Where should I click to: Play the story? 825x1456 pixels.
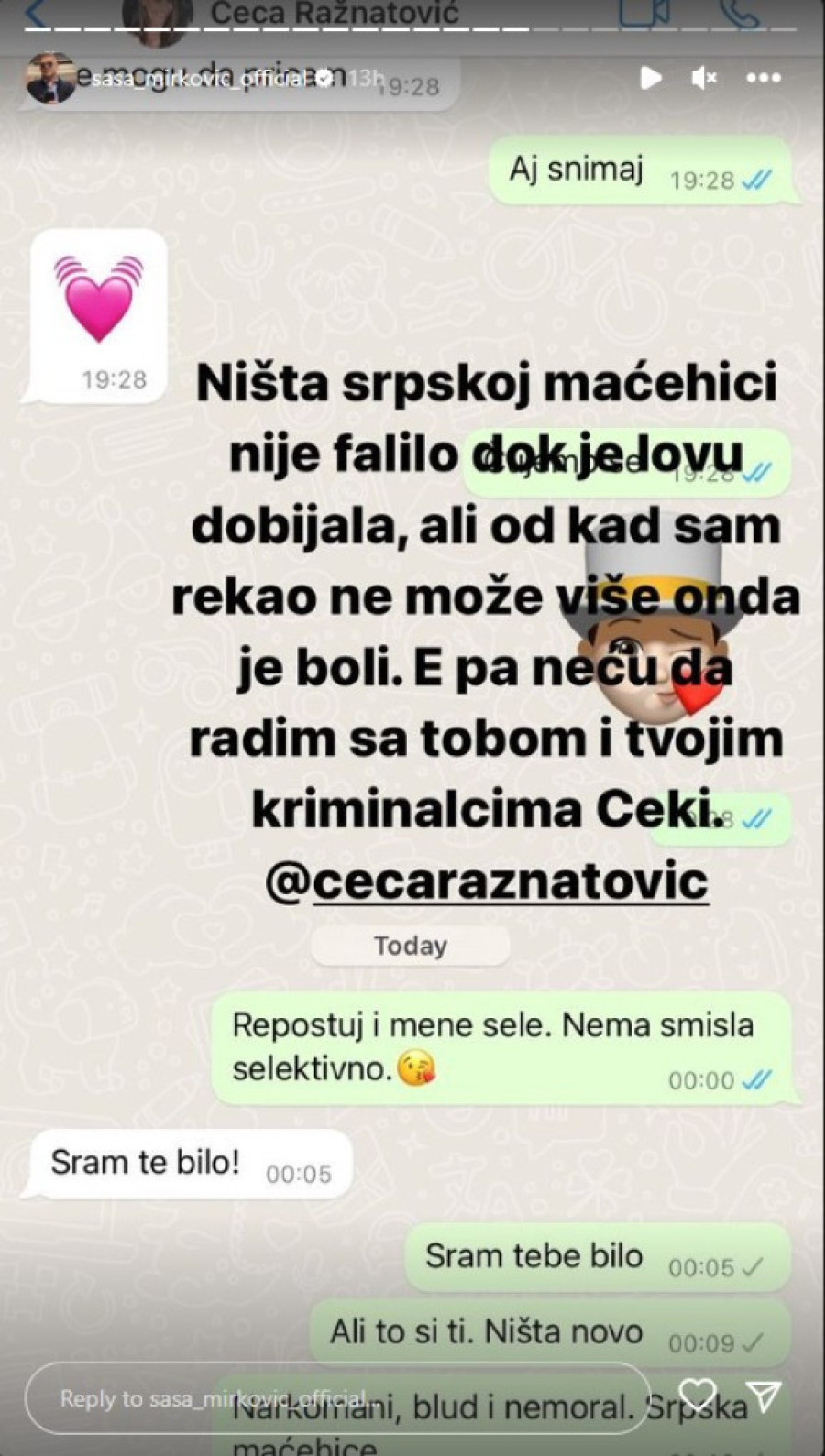point(651,78)
